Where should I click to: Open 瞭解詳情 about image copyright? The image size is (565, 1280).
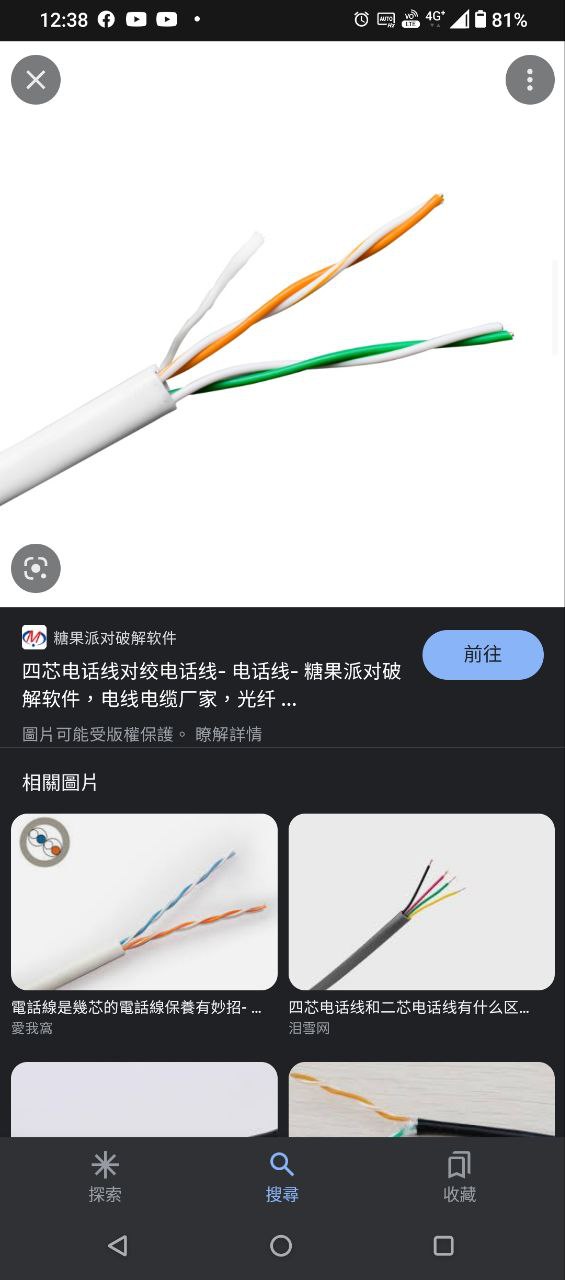pos(229,734)
